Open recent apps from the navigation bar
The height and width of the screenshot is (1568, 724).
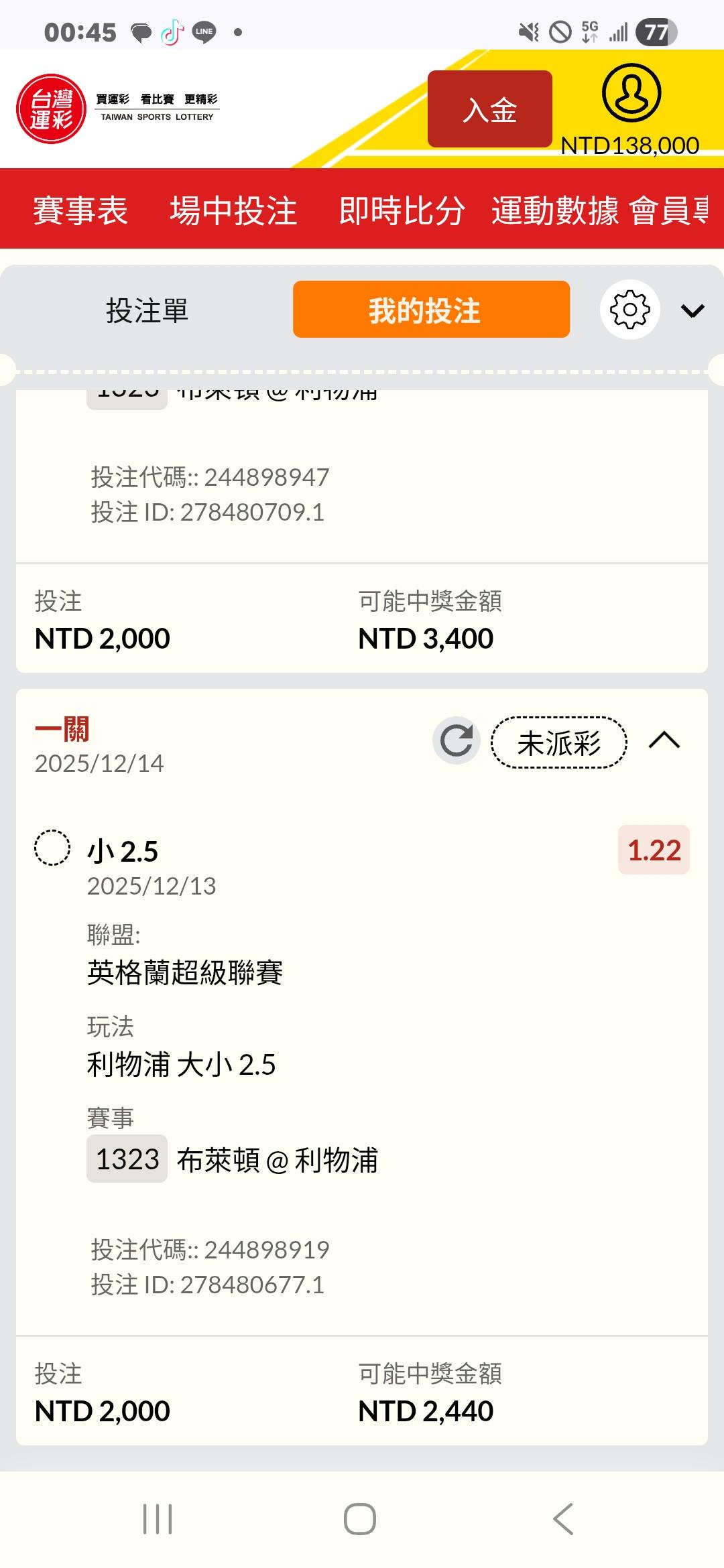tap(158, 1518)
